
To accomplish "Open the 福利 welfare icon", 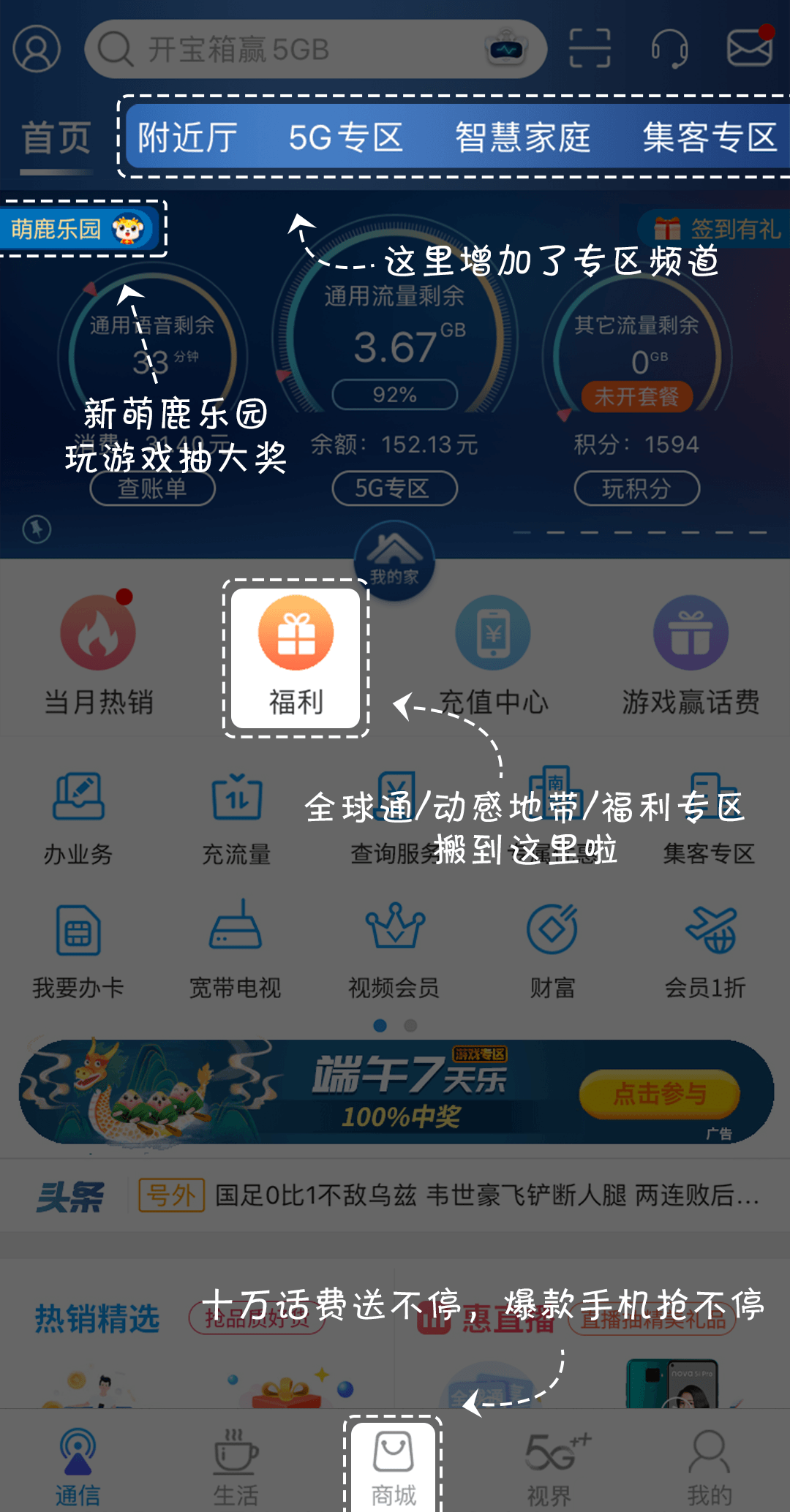I will (x=296, y=656).
